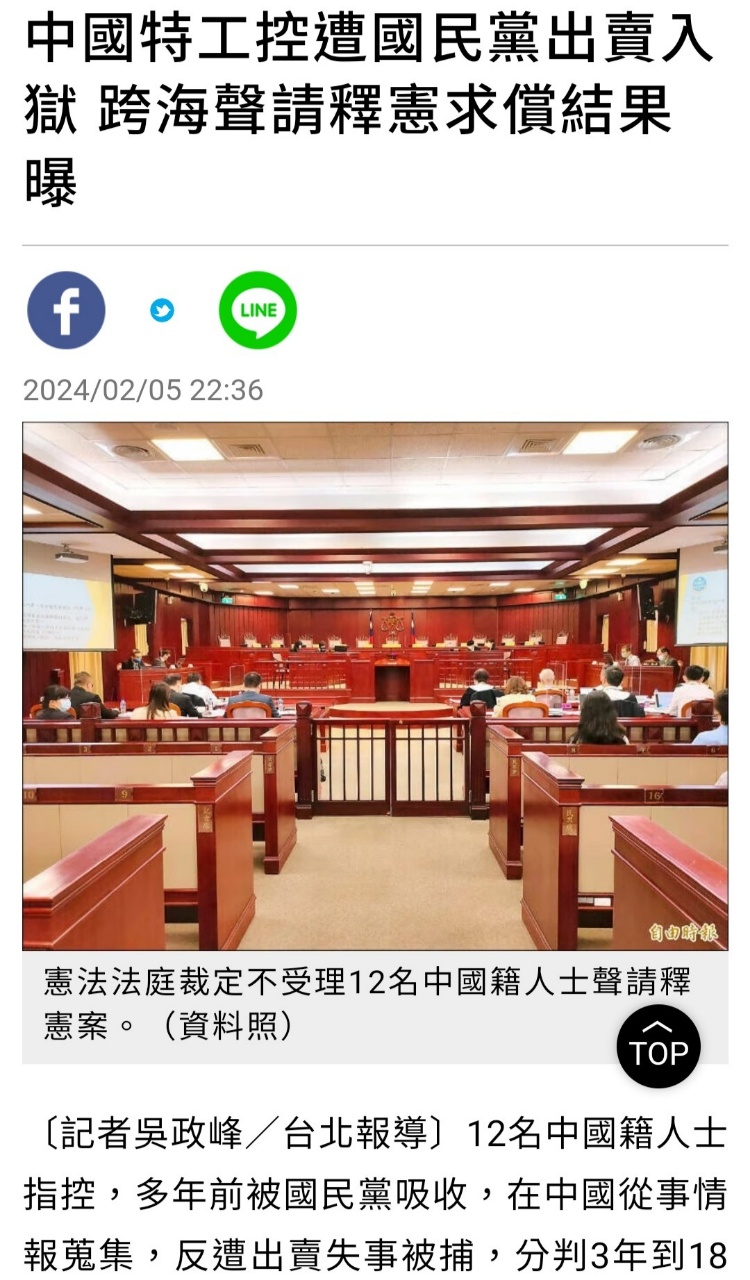Open the courtroom photo
This screenshot has height=1280, width=750.
tap(375, 686)
